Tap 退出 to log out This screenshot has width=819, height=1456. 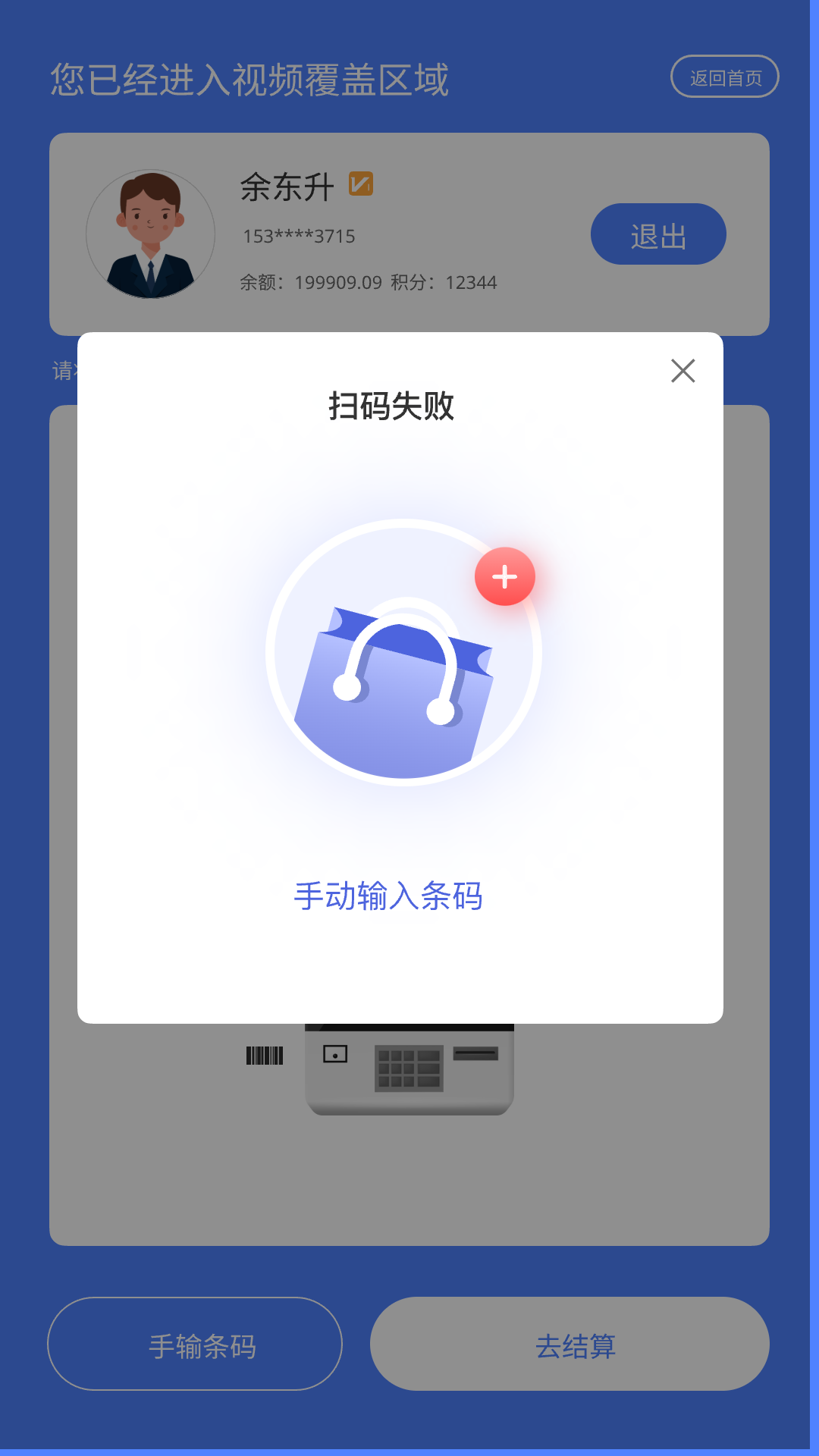[657, 234]
